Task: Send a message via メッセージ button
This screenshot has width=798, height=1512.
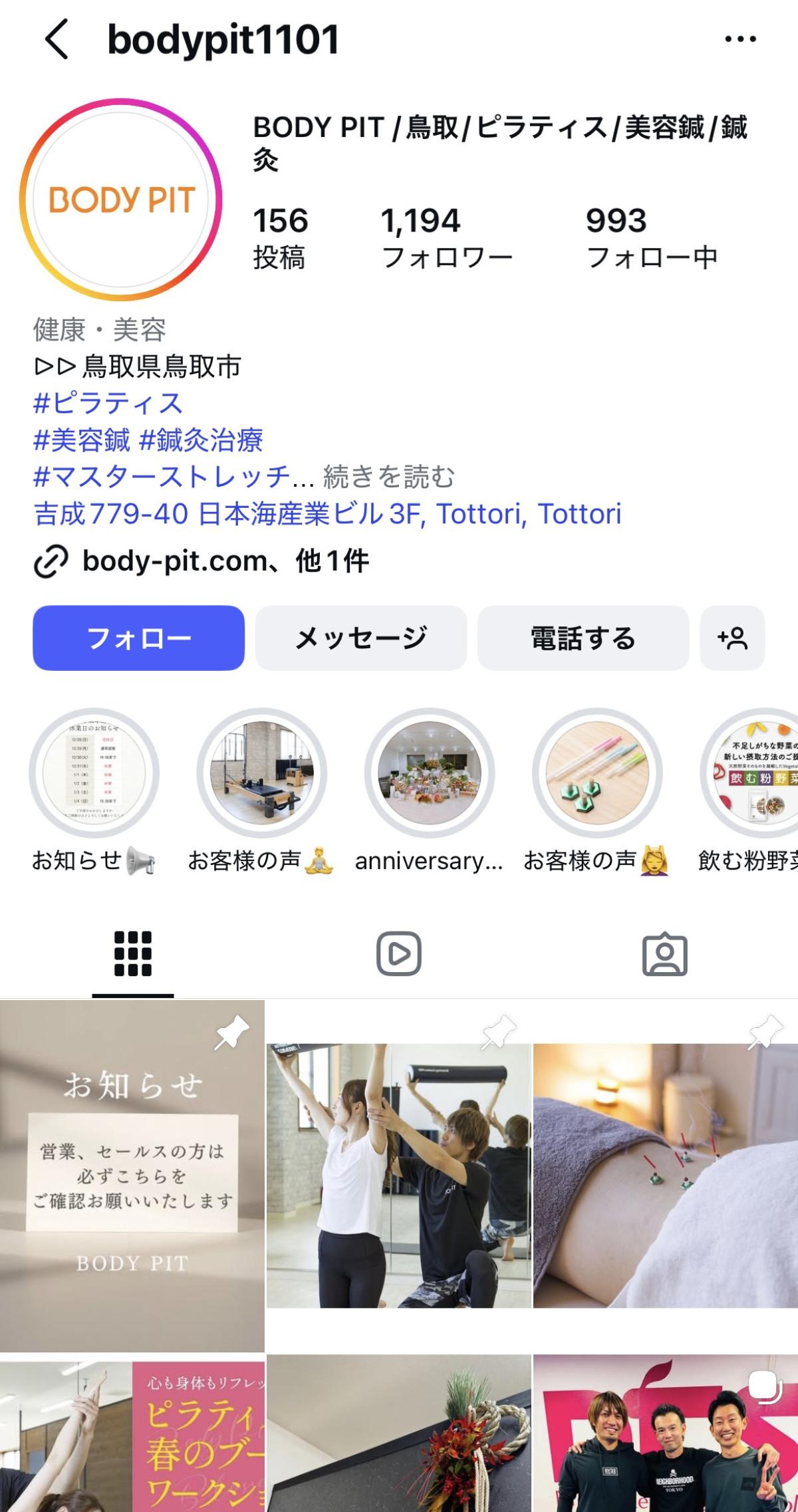Action: pos(360,638)
